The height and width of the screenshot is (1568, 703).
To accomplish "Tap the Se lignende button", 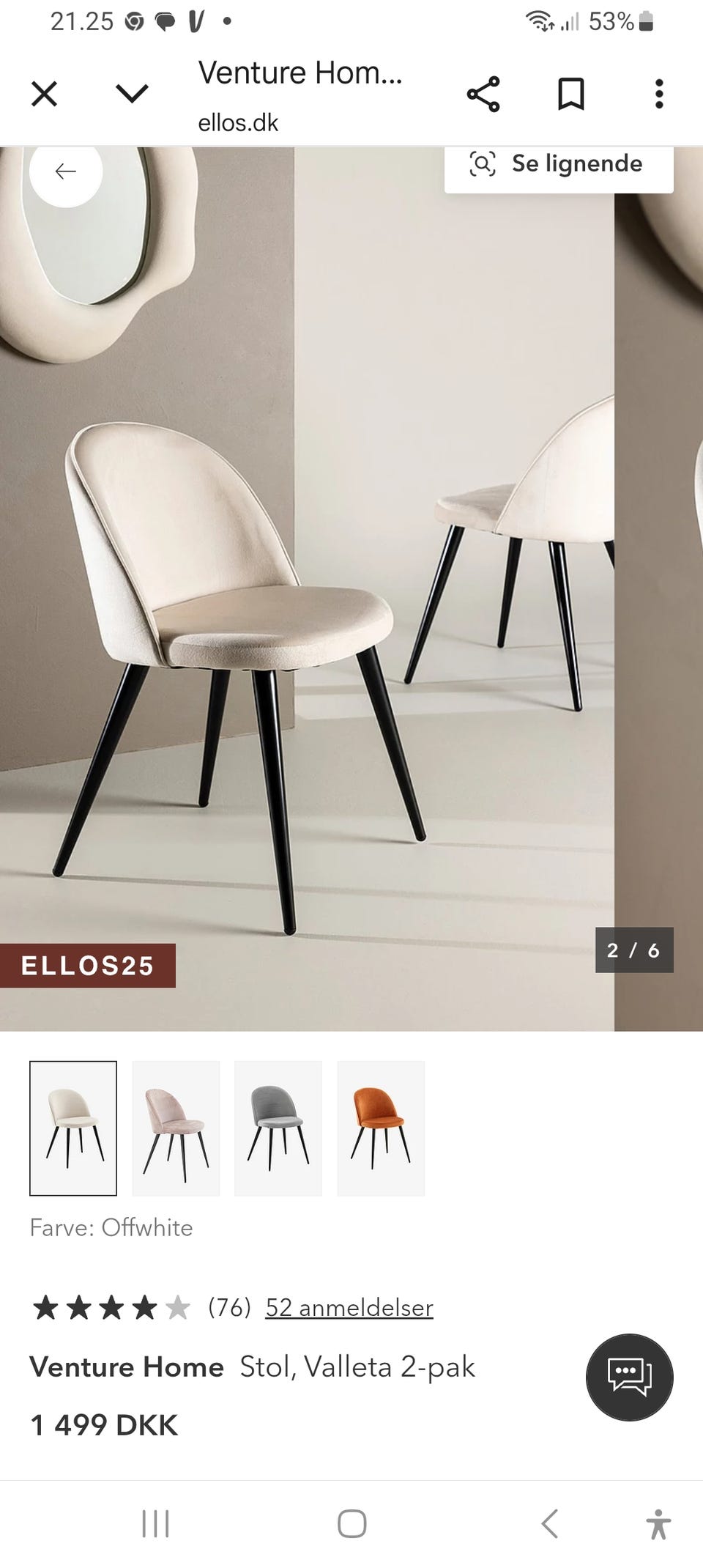I will (578, 163).
